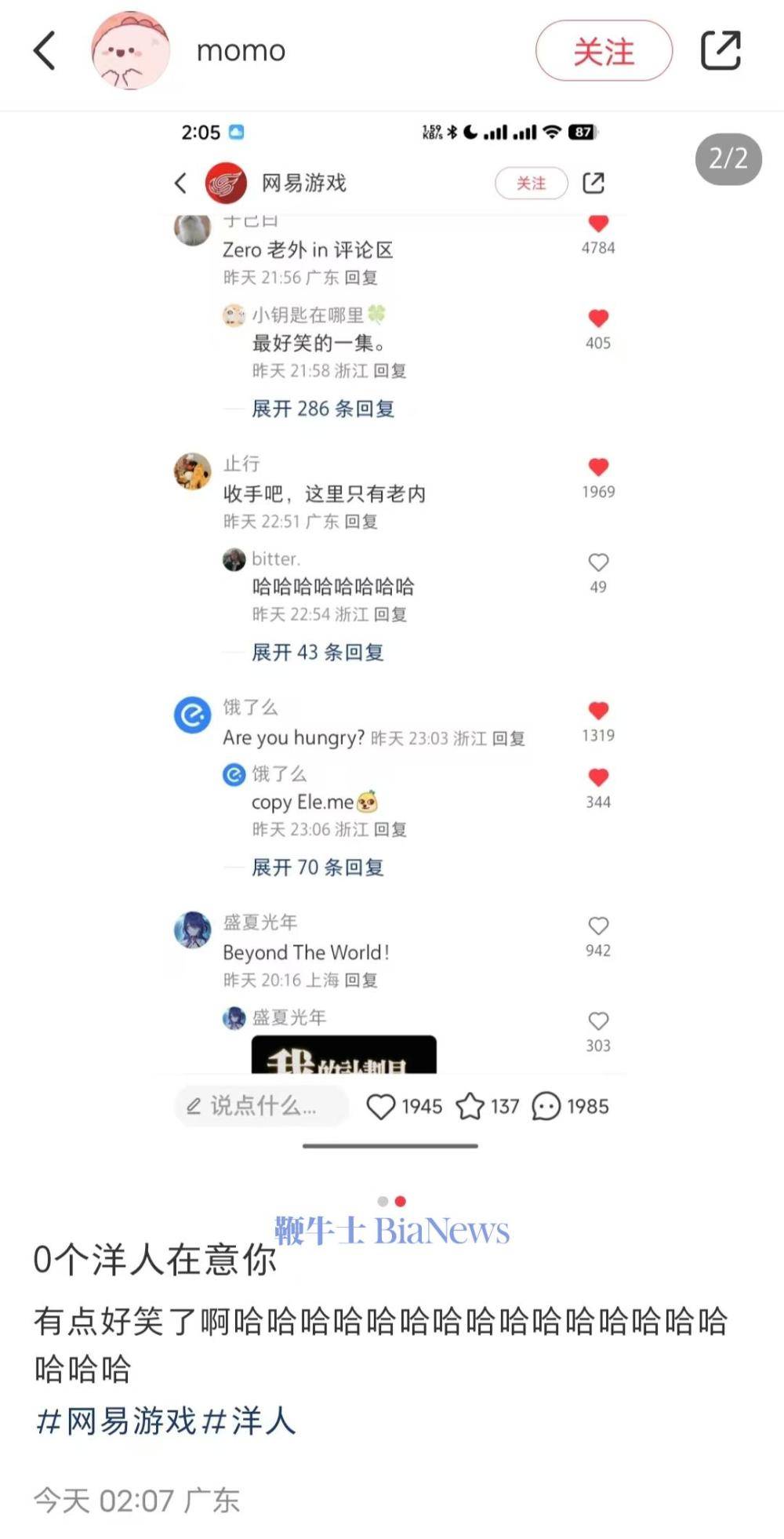Share this post
This screenshot has height=1539, width=784.
pos(720,51)
